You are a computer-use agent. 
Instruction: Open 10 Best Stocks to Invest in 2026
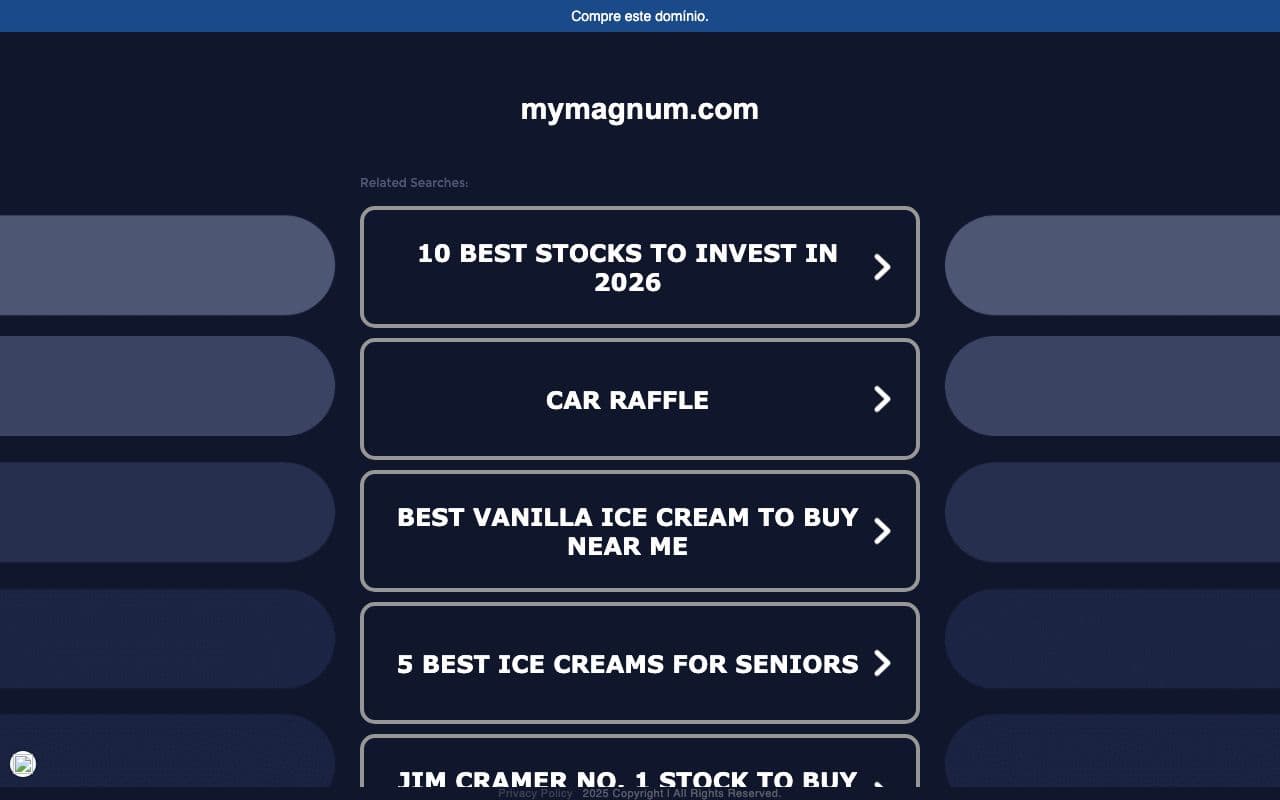pos(640,267)
